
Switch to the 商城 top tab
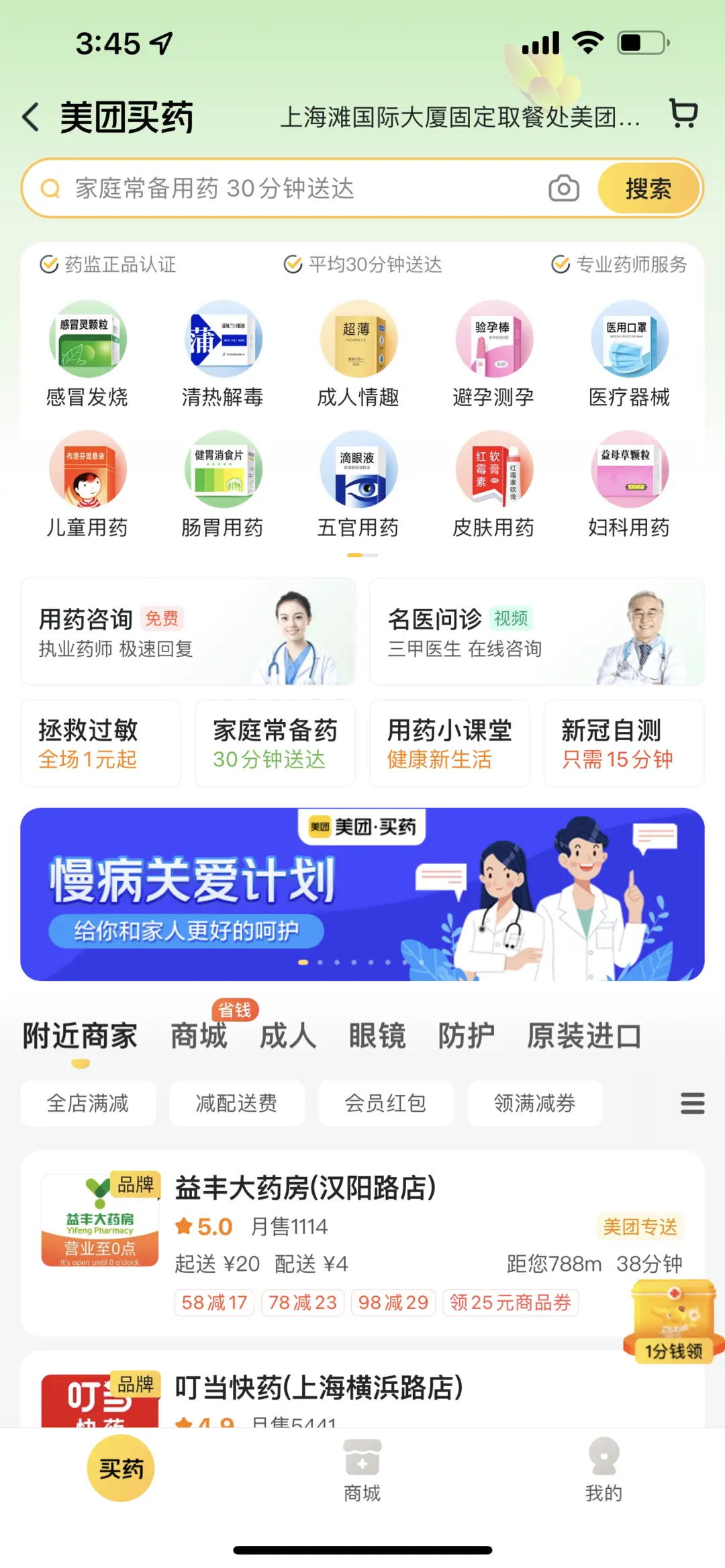(199, 1035)
